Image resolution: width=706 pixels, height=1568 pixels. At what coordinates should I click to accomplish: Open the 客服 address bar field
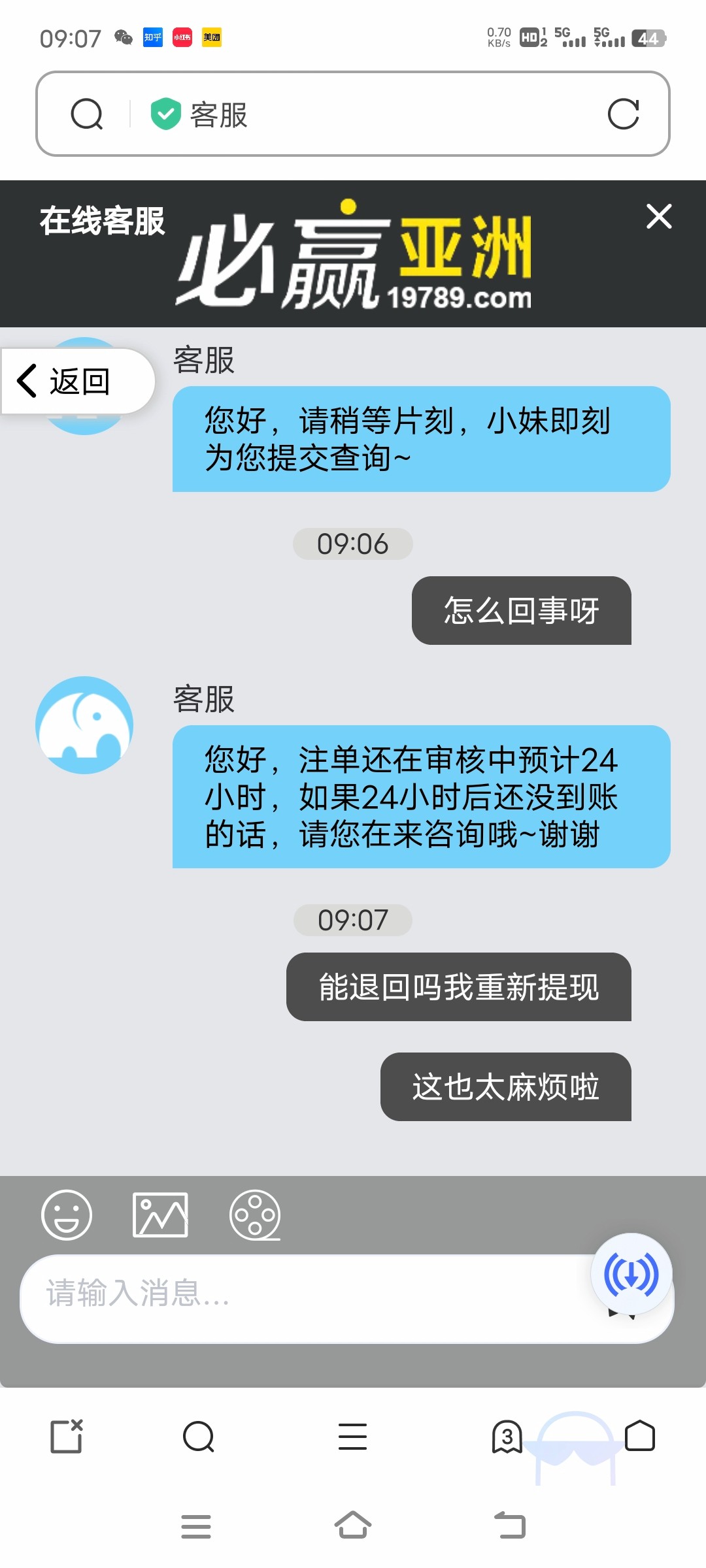click(366, 114)
